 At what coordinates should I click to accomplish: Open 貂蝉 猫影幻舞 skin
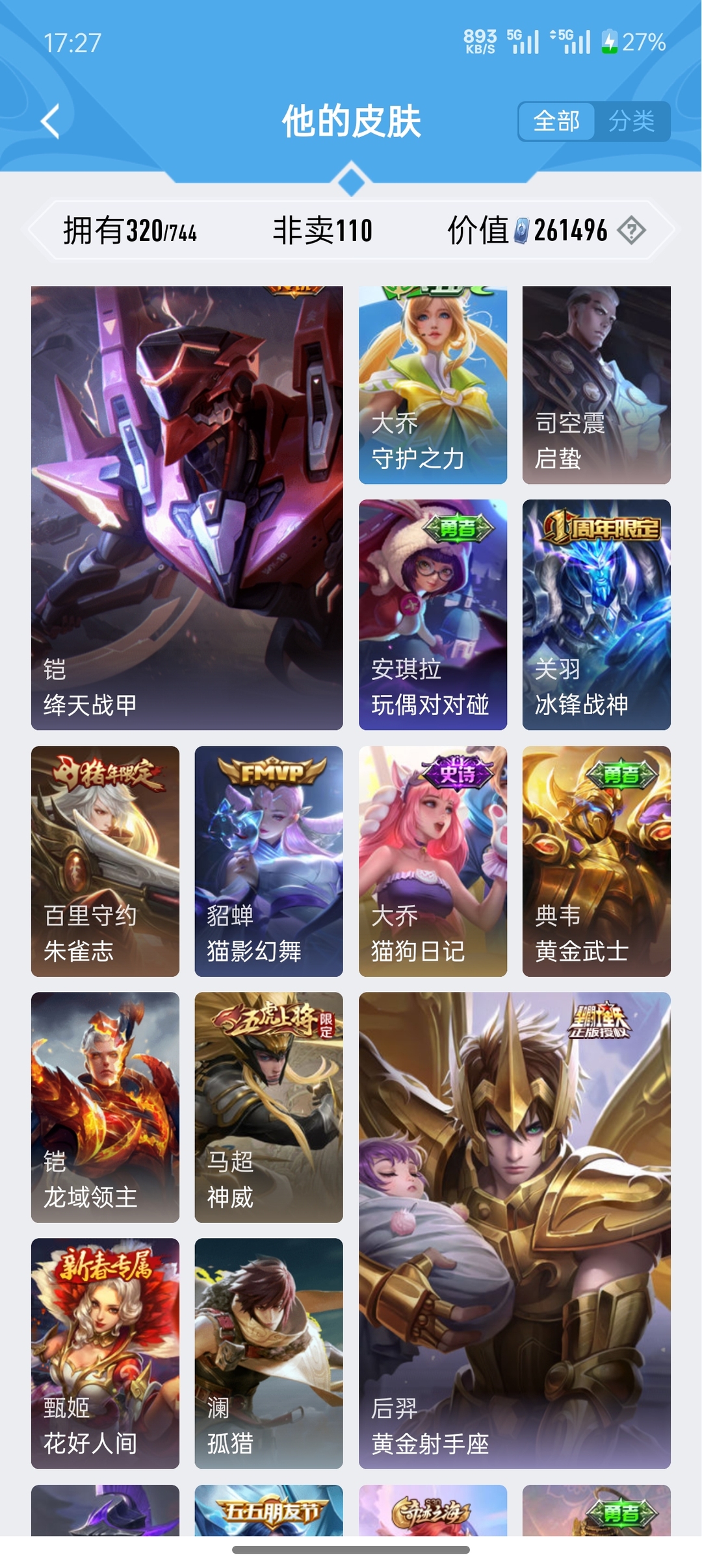tap(268, 861)
